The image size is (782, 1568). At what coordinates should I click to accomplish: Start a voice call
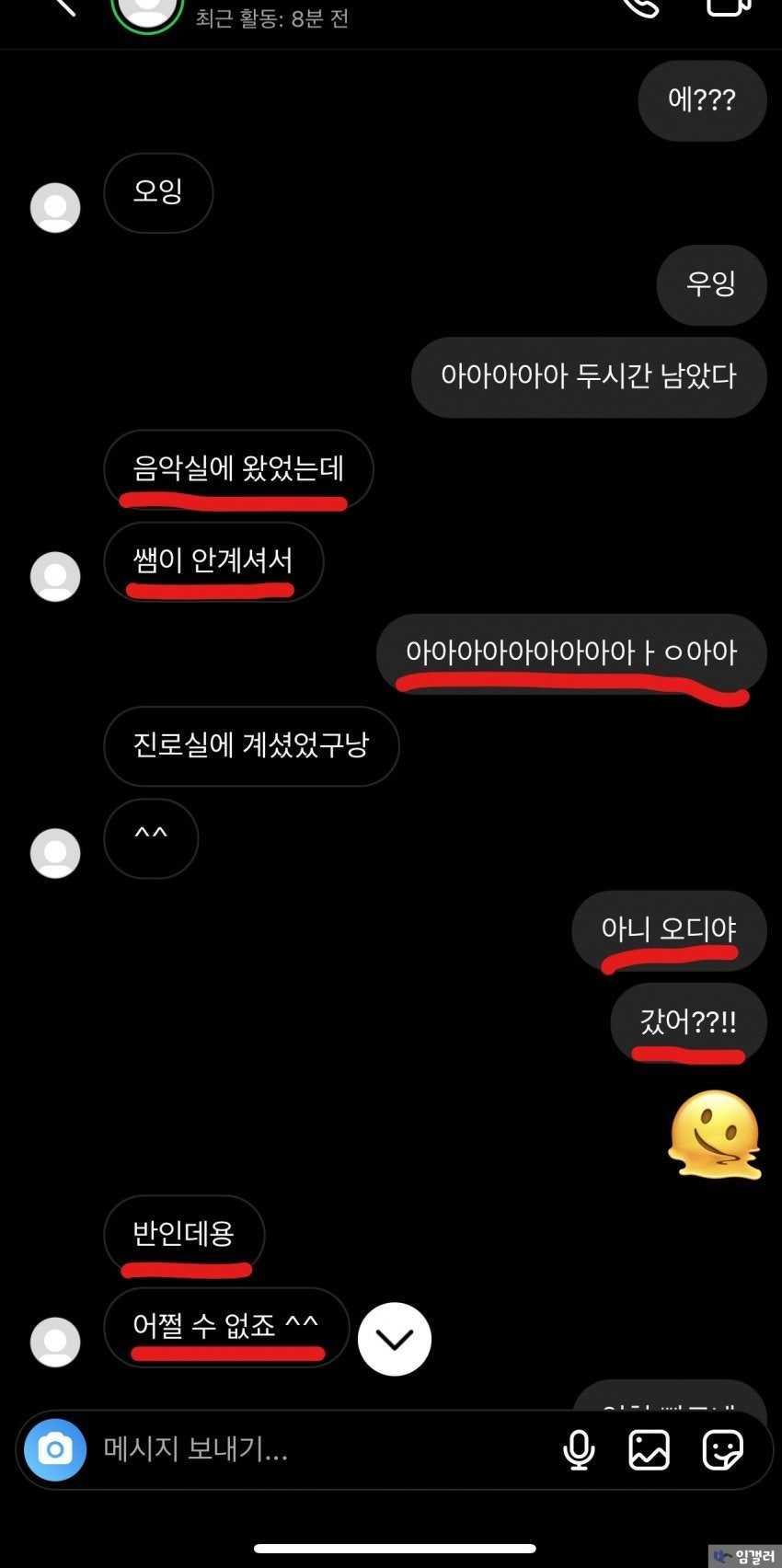pyautogui.click(x=639, y=7)
